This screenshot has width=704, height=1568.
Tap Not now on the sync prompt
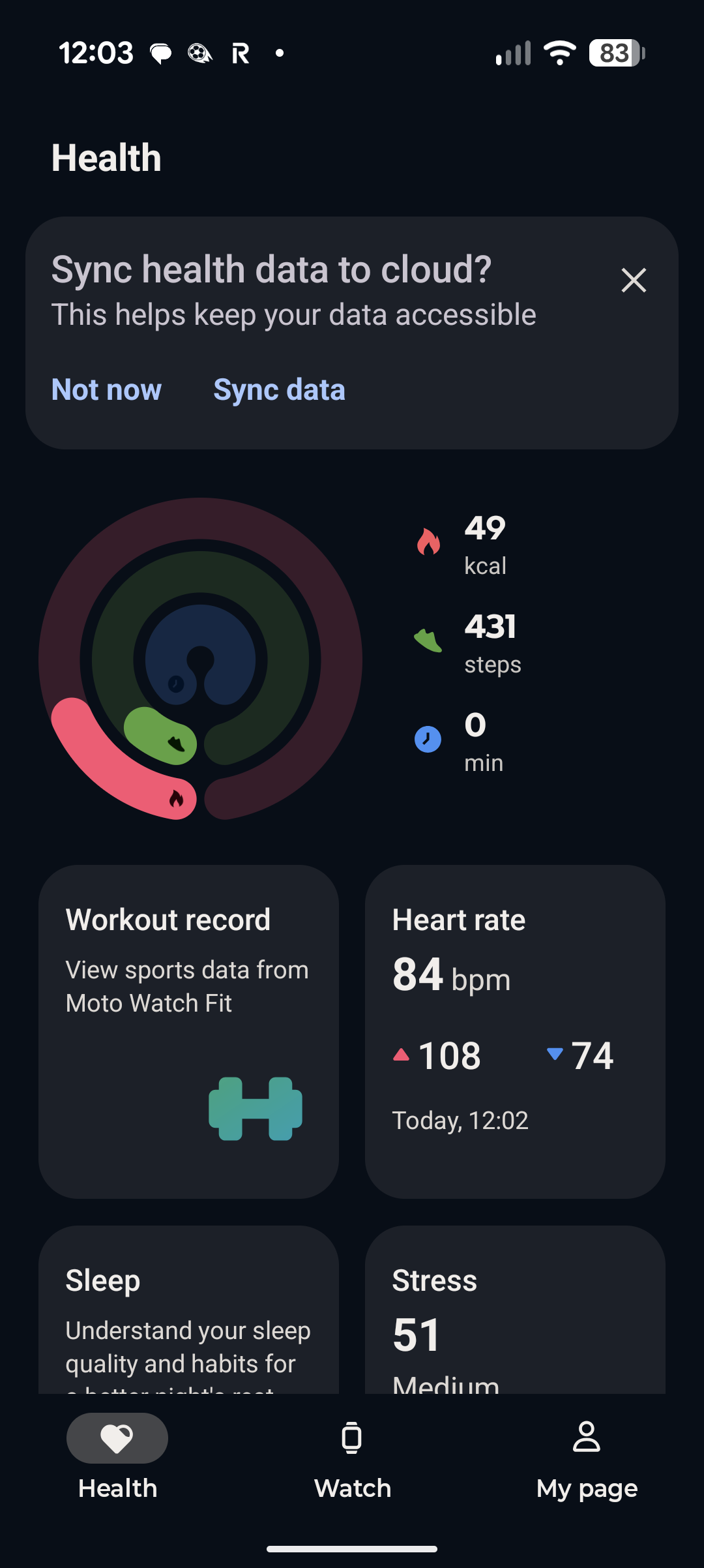[106, 389]
